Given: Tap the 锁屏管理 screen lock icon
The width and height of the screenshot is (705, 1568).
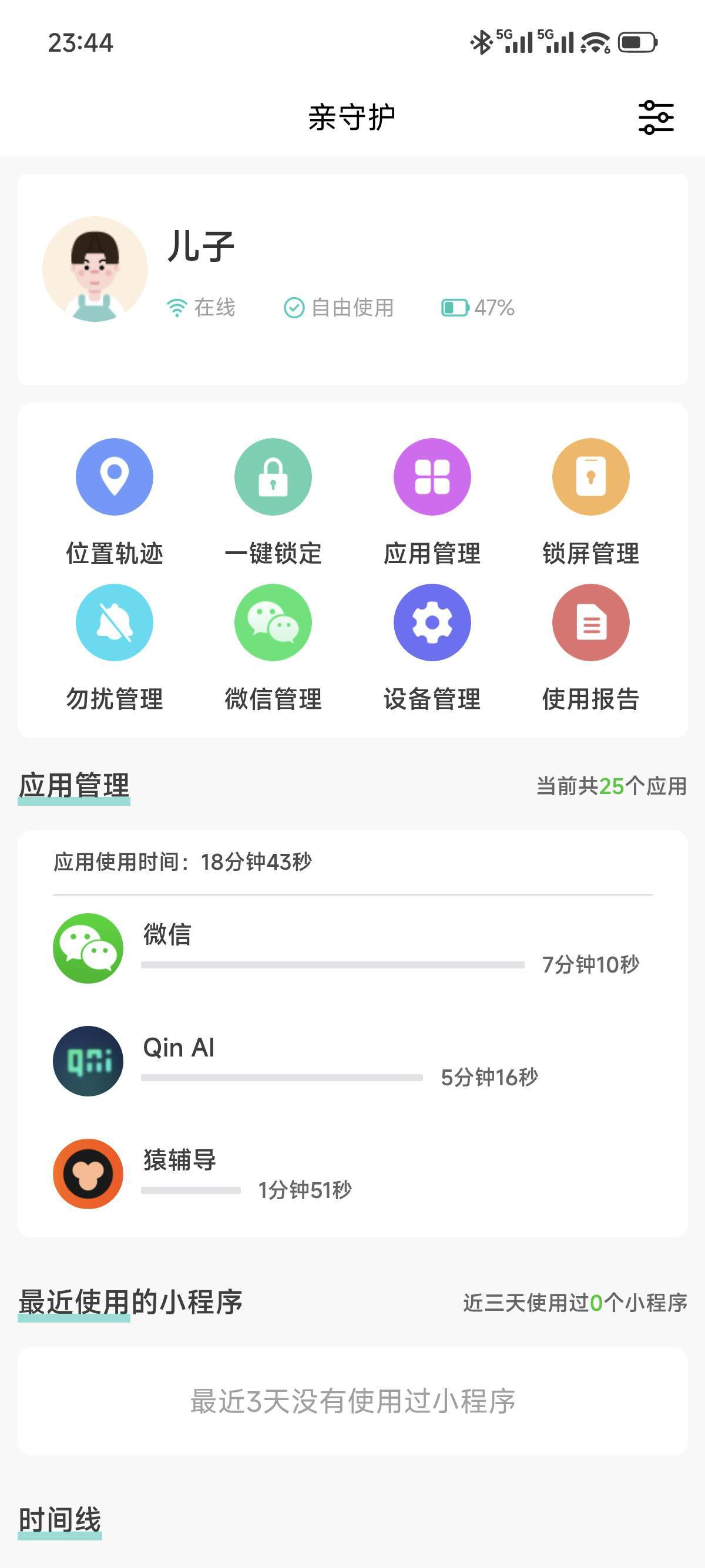Looking at the screenshot, I should (x=590, y=477).
